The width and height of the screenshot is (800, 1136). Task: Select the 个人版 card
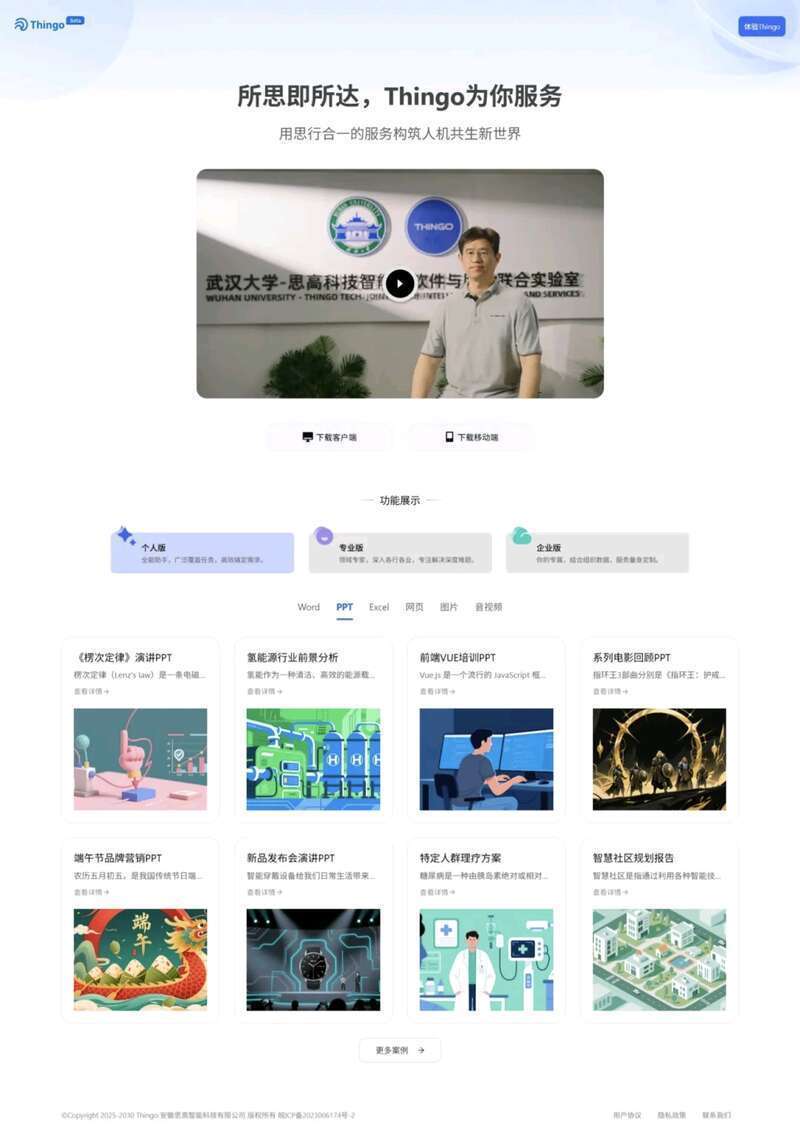[x=202, y=553]
